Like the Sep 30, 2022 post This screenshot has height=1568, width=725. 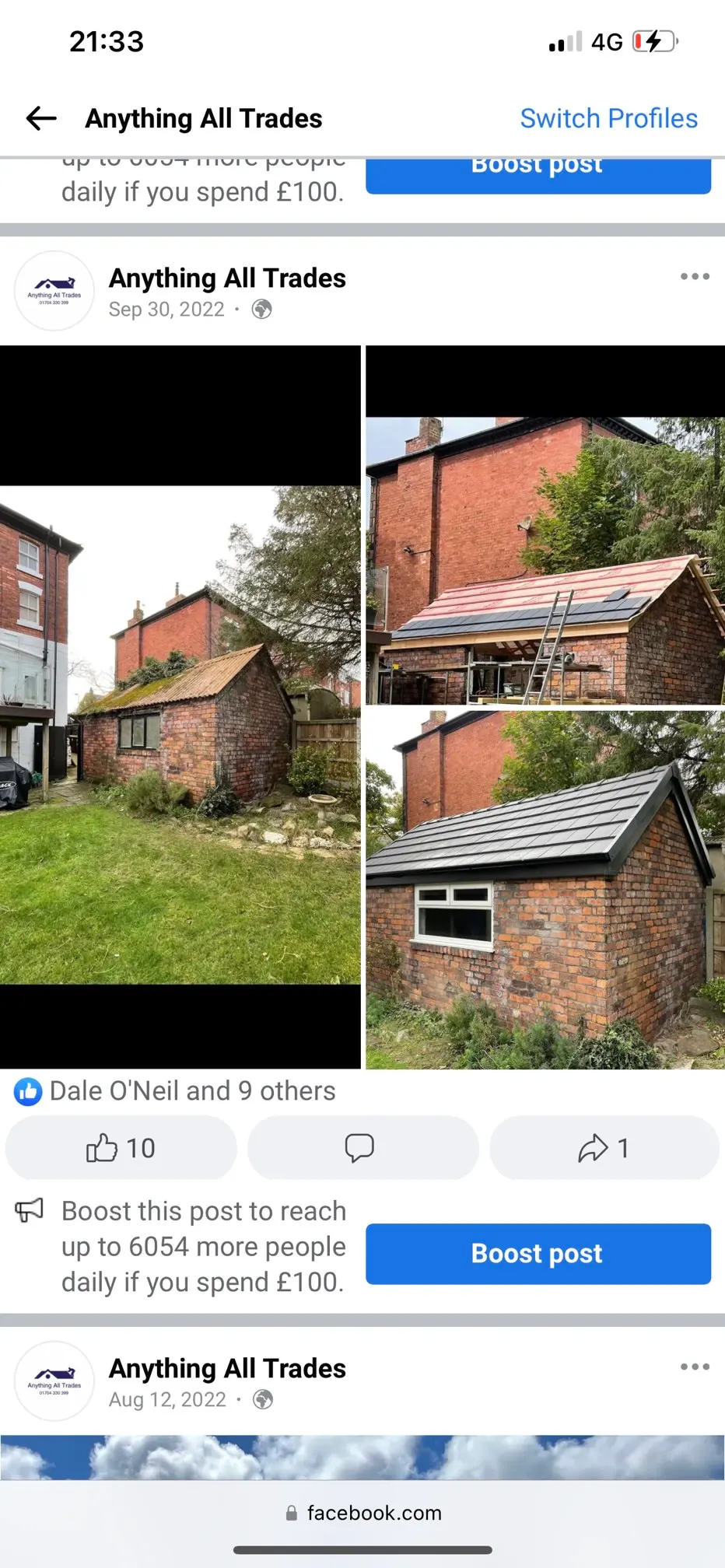pos(121,1148)
